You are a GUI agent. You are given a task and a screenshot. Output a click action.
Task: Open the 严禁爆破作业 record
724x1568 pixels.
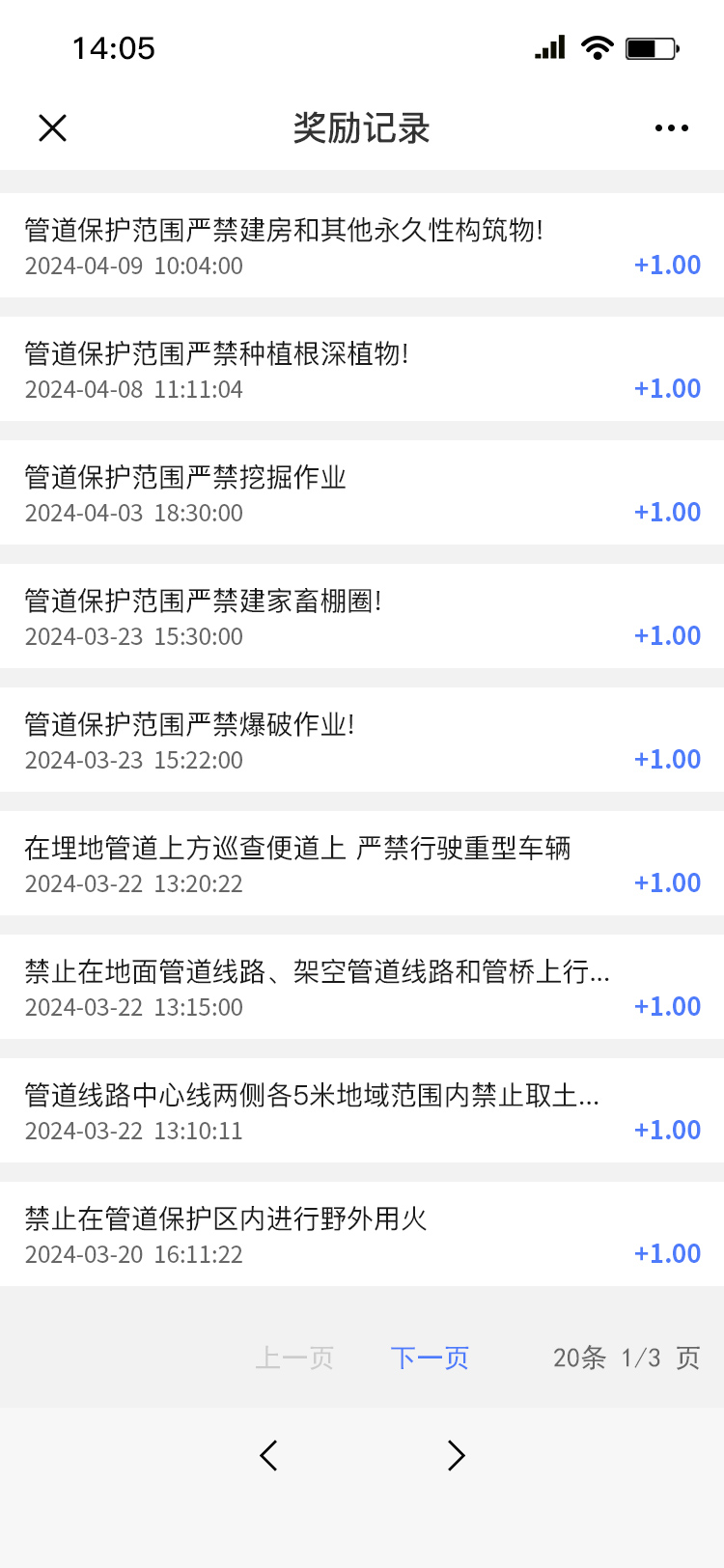click(362, 740)
